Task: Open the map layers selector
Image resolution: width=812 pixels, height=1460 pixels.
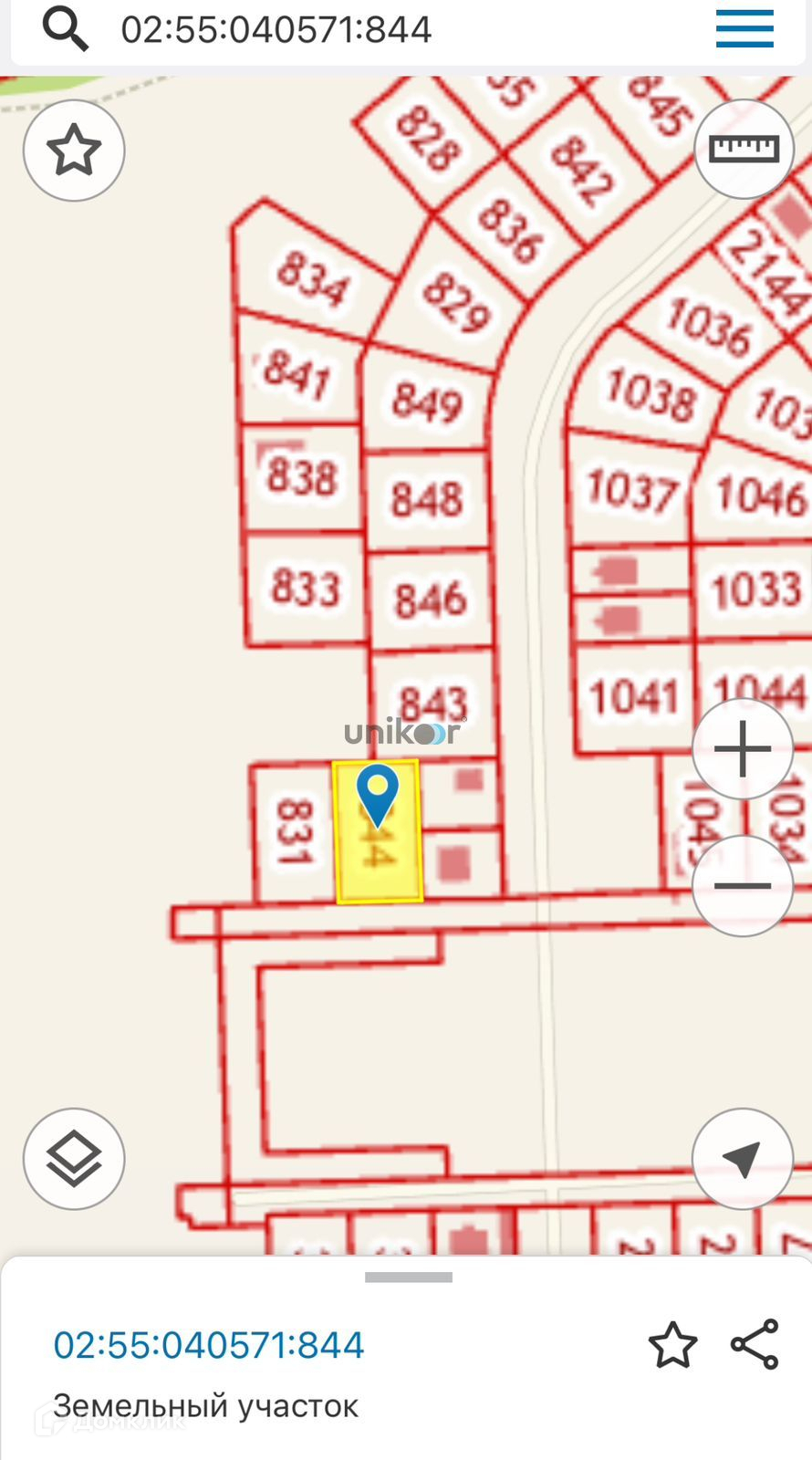Action: coord(74,1159)
